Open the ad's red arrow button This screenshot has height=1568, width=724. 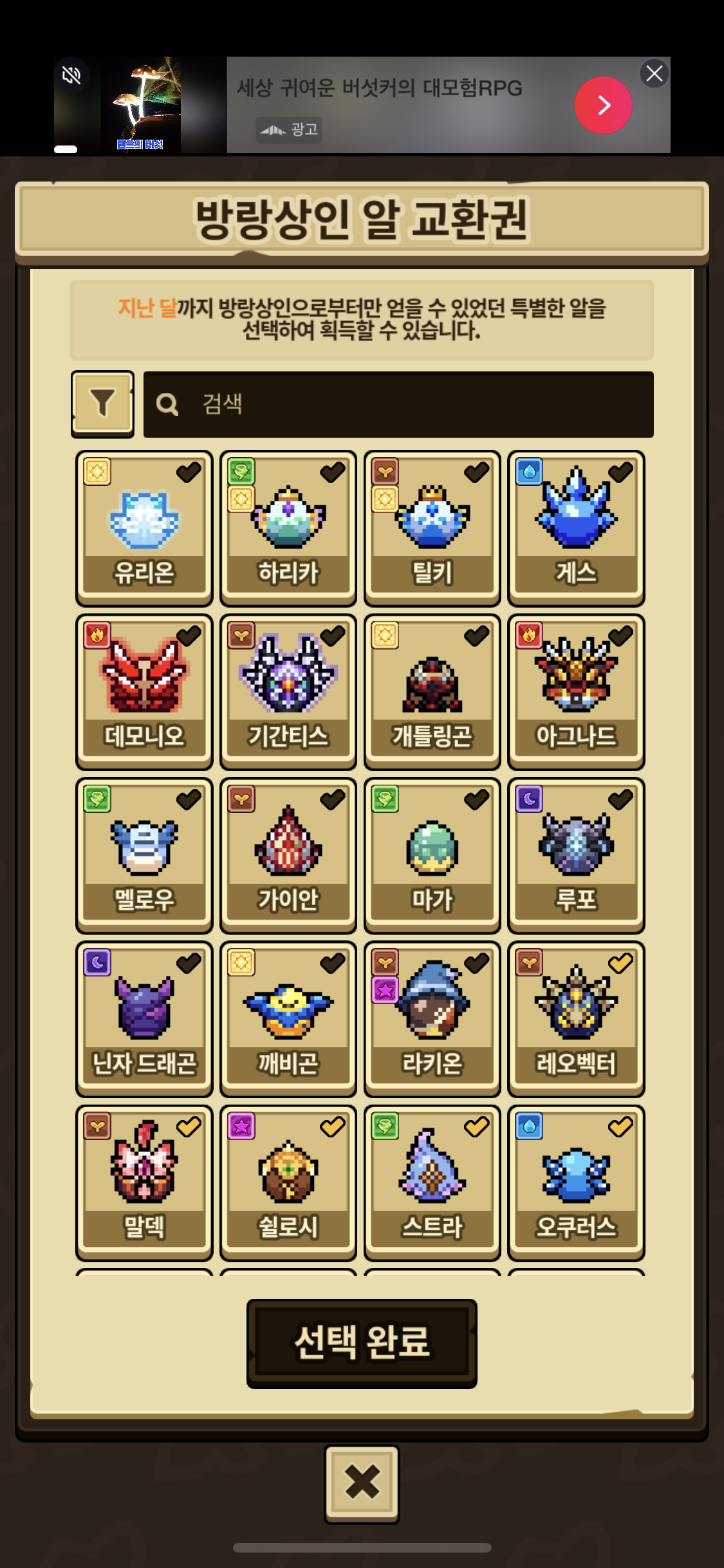(603, 105)
